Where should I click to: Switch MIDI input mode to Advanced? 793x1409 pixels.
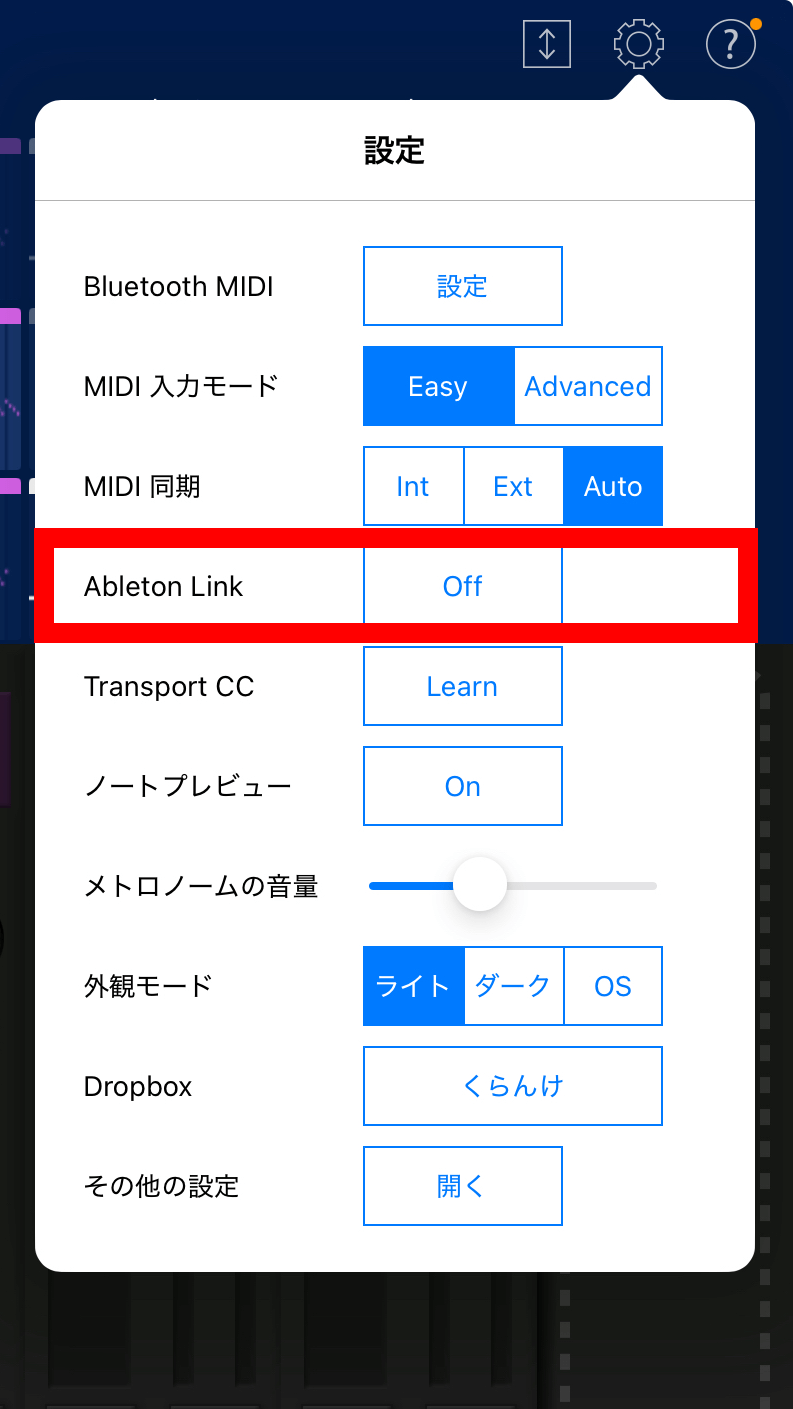pyautogui.click(x=588, y=386)
